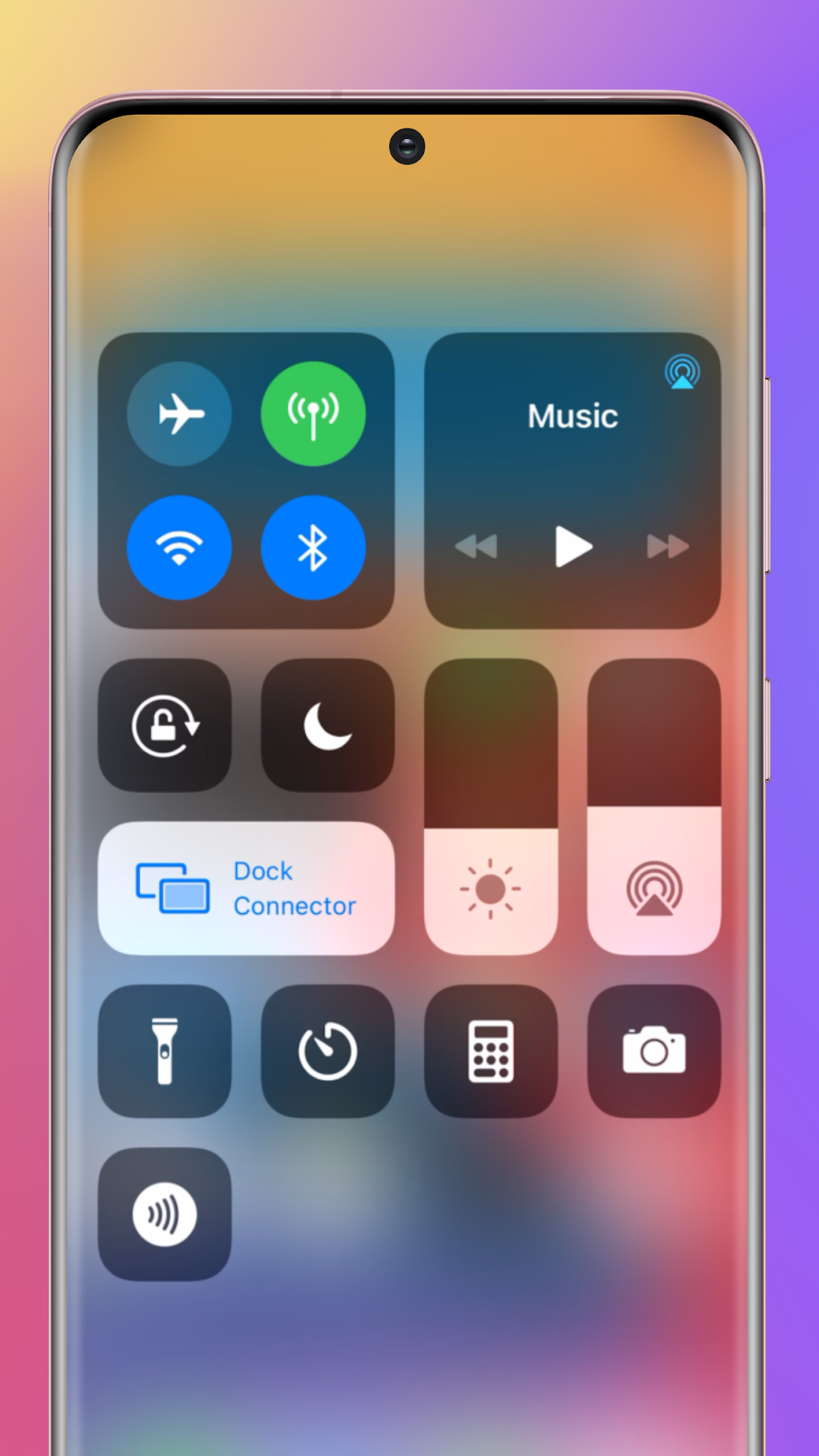Disable cellular data
This screenshot has width=819, height=1456.
tap(313, 413)
